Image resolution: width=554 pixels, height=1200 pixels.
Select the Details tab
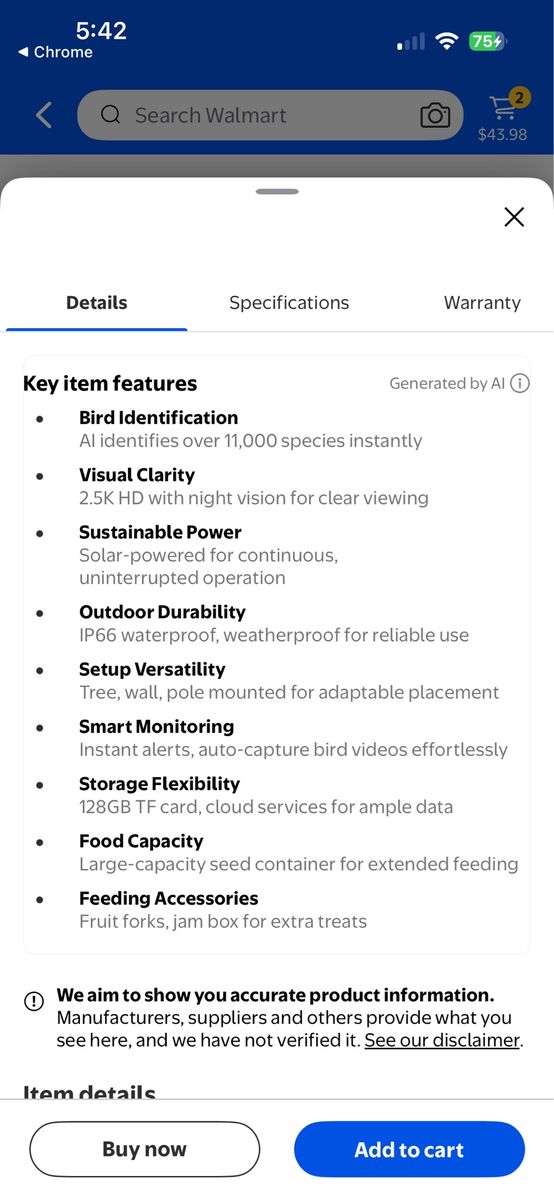(x=97, y=302)
